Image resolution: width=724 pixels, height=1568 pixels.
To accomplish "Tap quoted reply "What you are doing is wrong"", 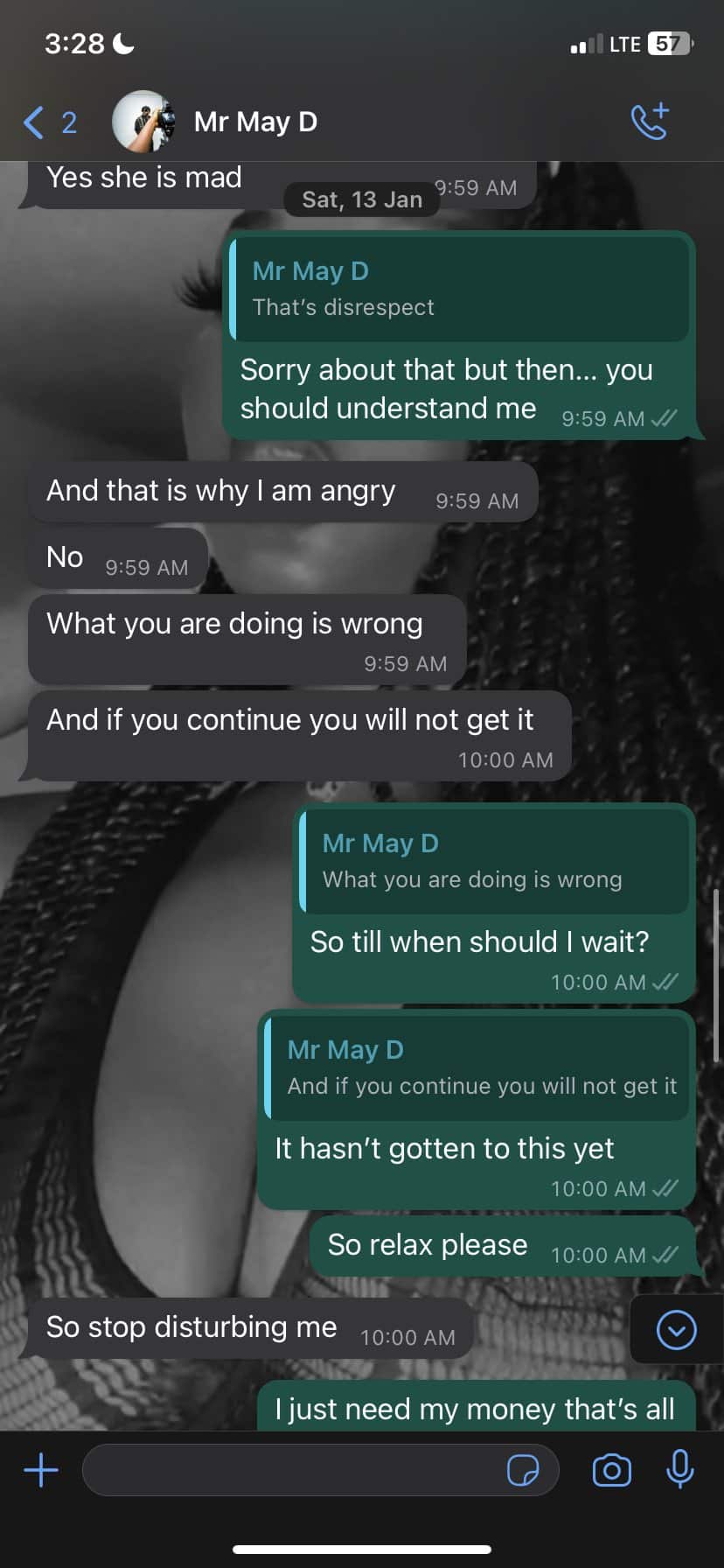I will point(494,861).
